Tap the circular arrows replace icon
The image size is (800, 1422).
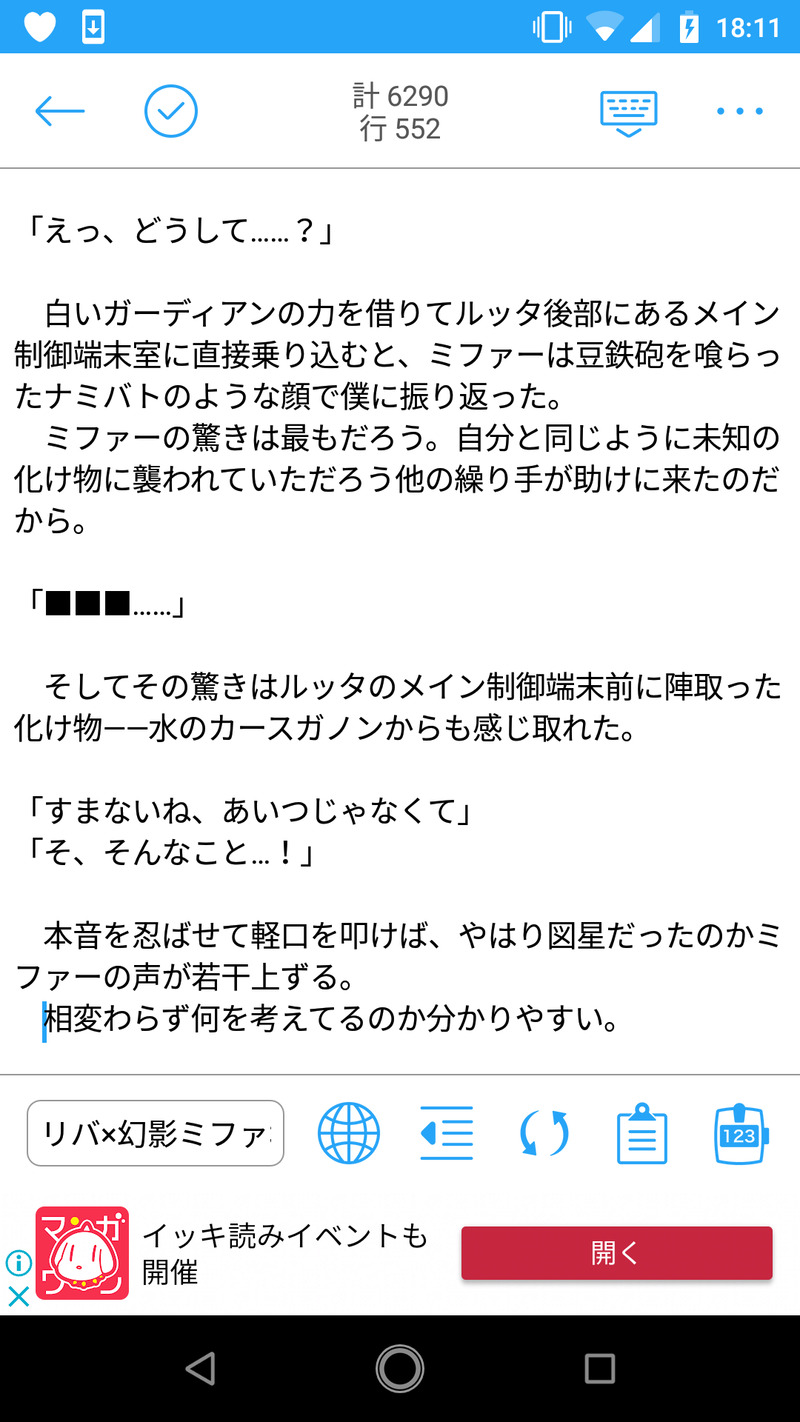click(544, 1133)
